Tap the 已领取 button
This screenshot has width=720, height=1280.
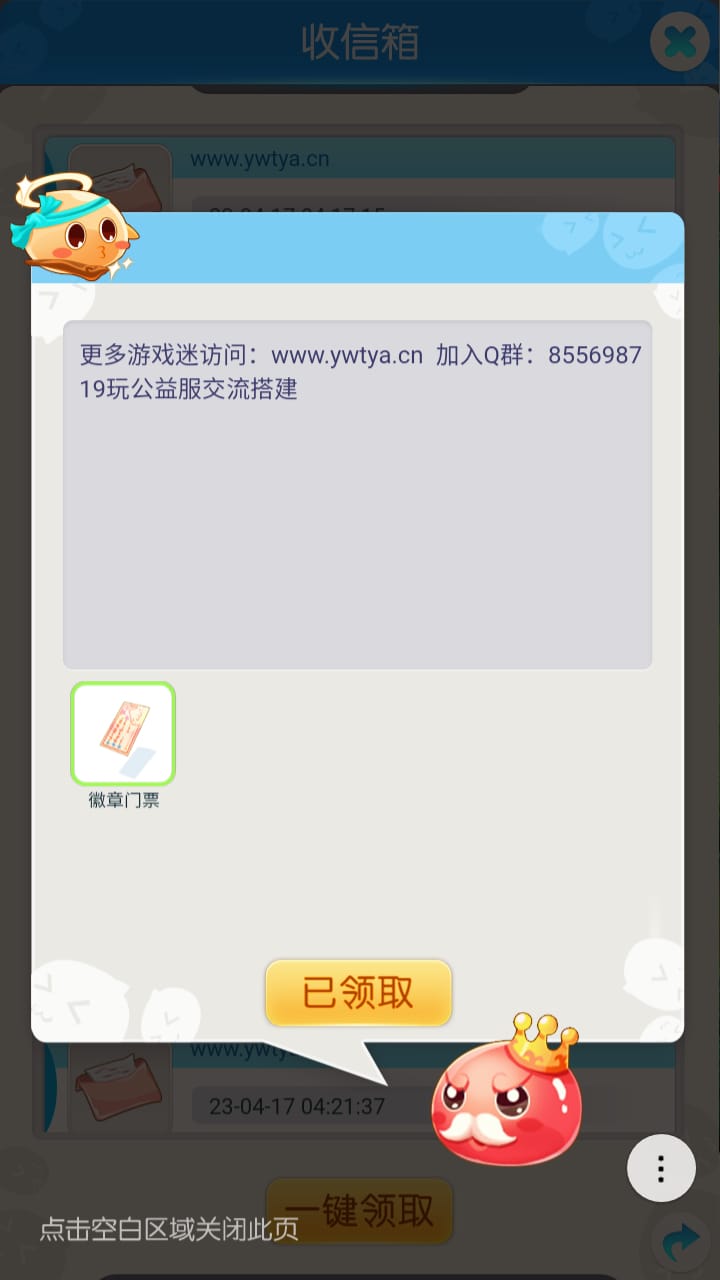(x=358, y=993)
